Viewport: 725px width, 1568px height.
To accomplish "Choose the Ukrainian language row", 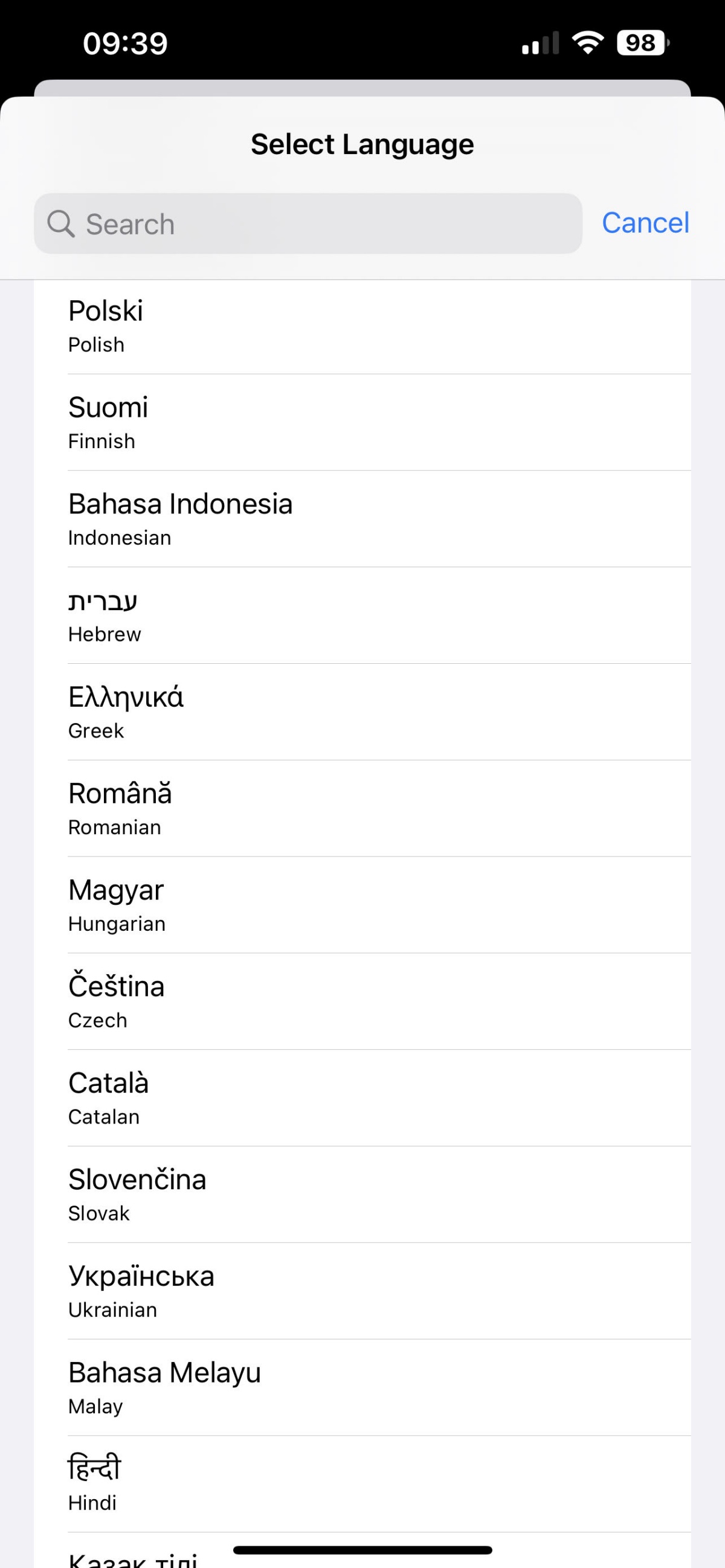I will tap(362, 1291).
